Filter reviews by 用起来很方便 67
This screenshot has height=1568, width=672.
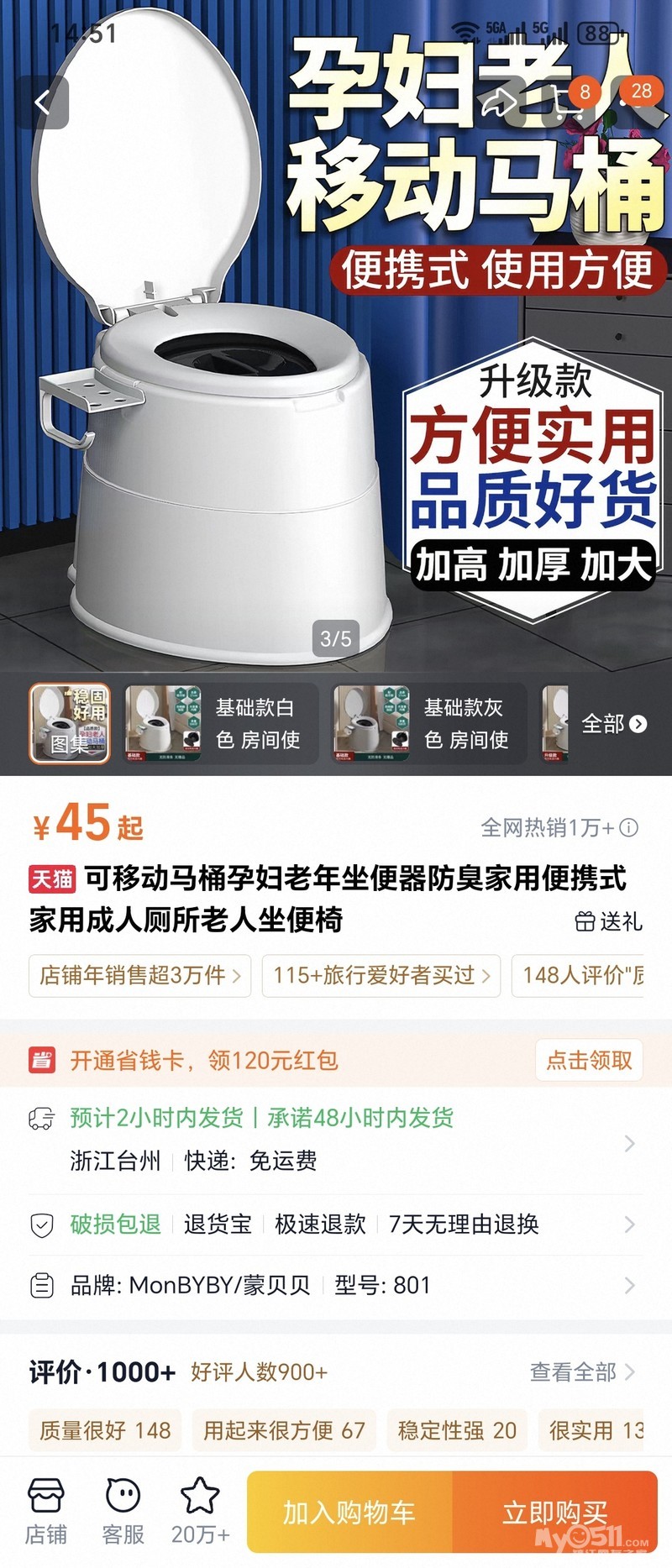point(284,1430)
